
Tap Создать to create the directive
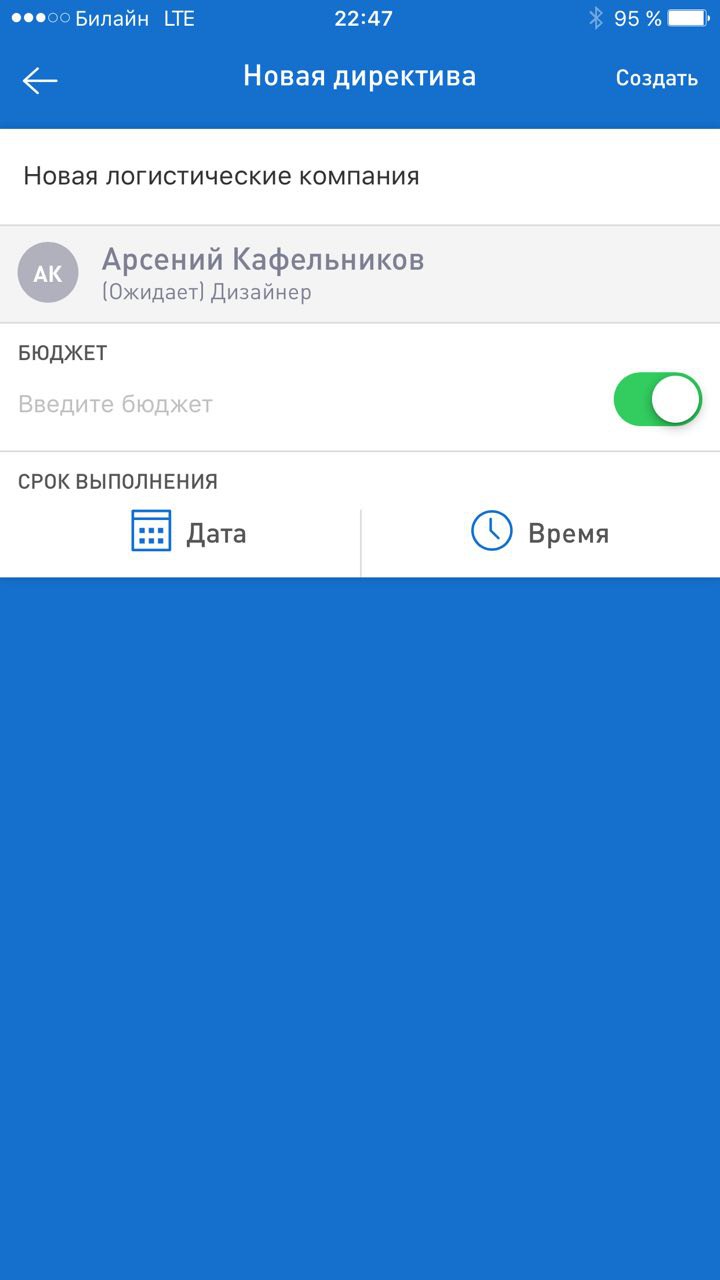pos(656,78)
